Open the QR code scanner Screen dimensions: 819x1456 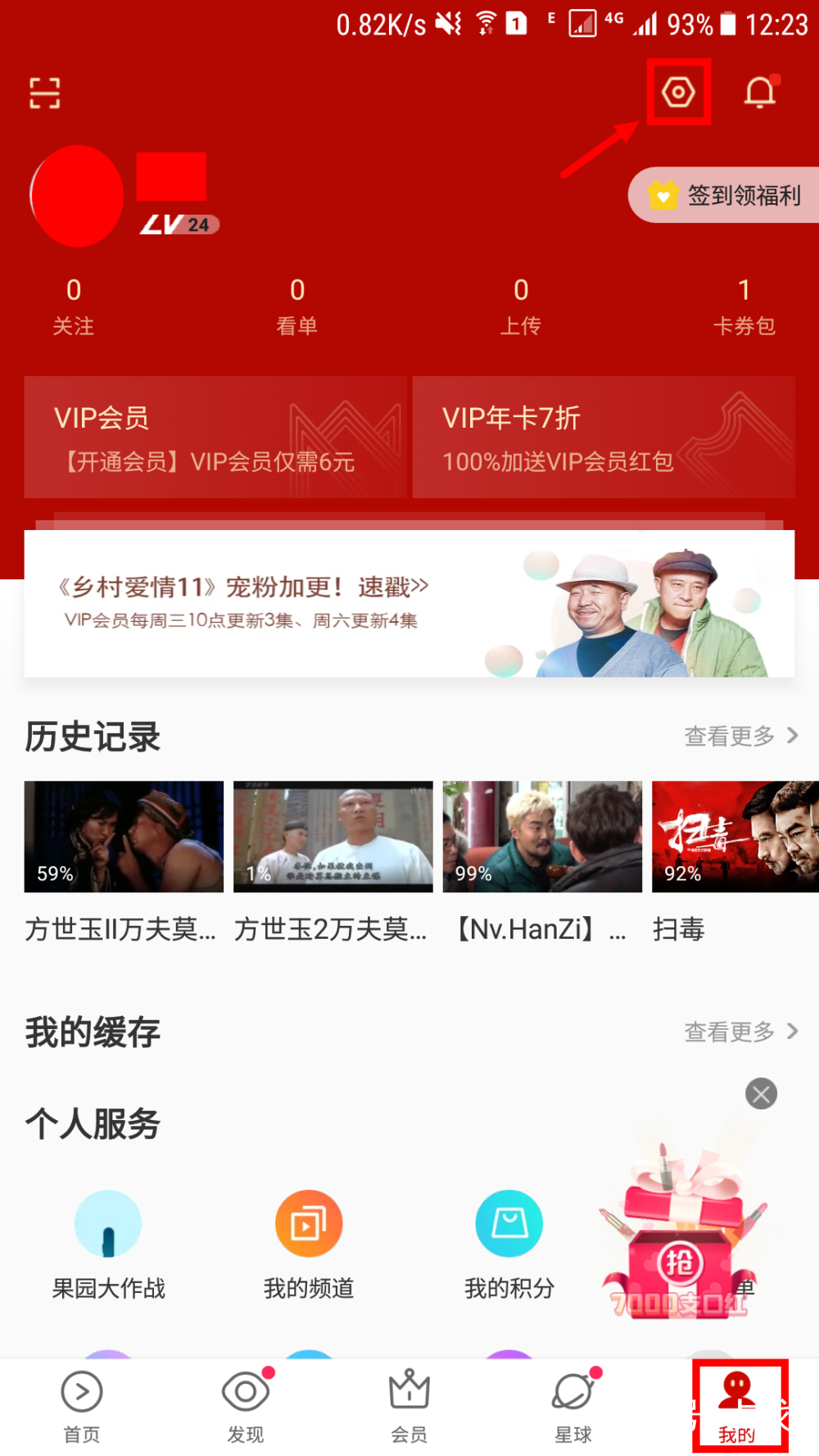45,92
